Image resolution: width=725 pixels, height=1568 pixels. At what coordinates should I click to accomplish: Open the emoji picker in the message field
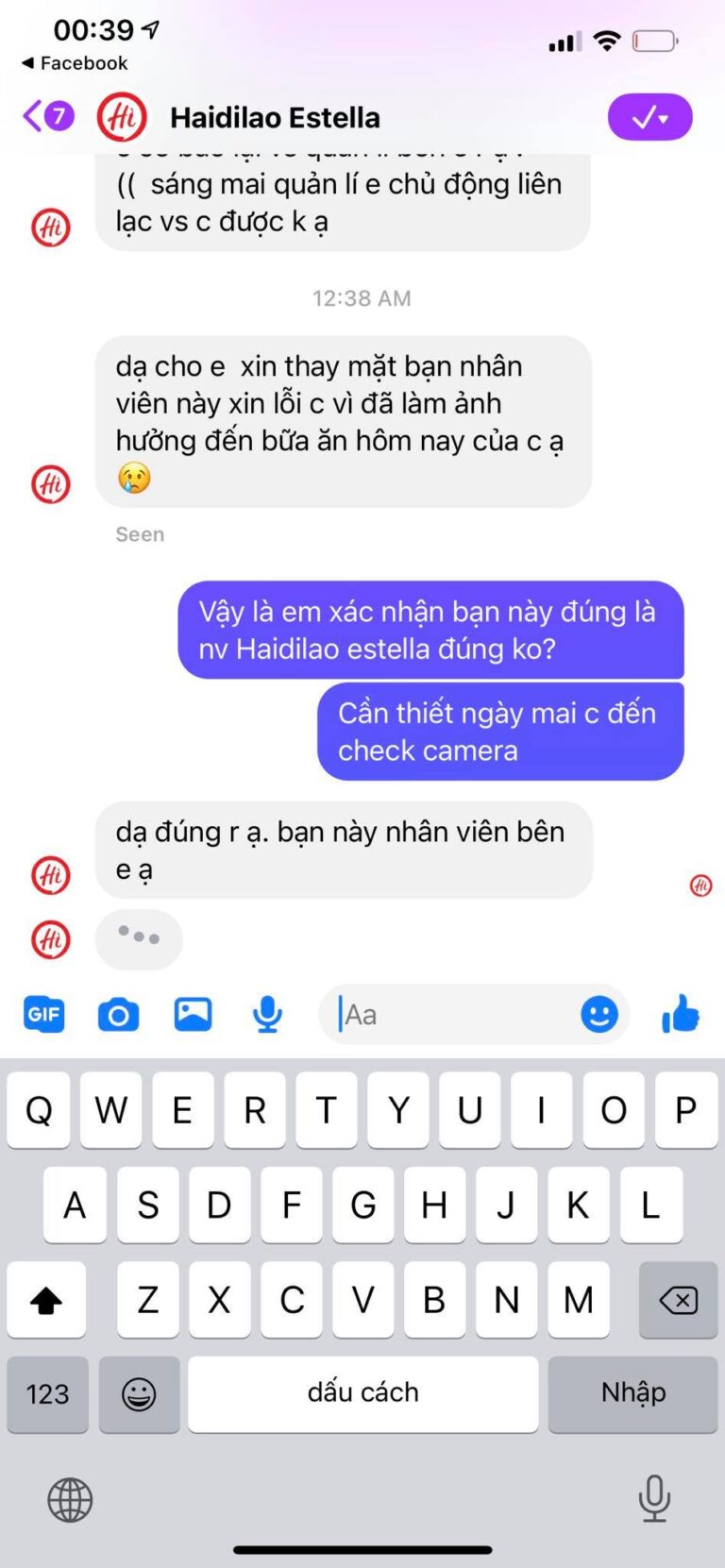point(599,1015)
